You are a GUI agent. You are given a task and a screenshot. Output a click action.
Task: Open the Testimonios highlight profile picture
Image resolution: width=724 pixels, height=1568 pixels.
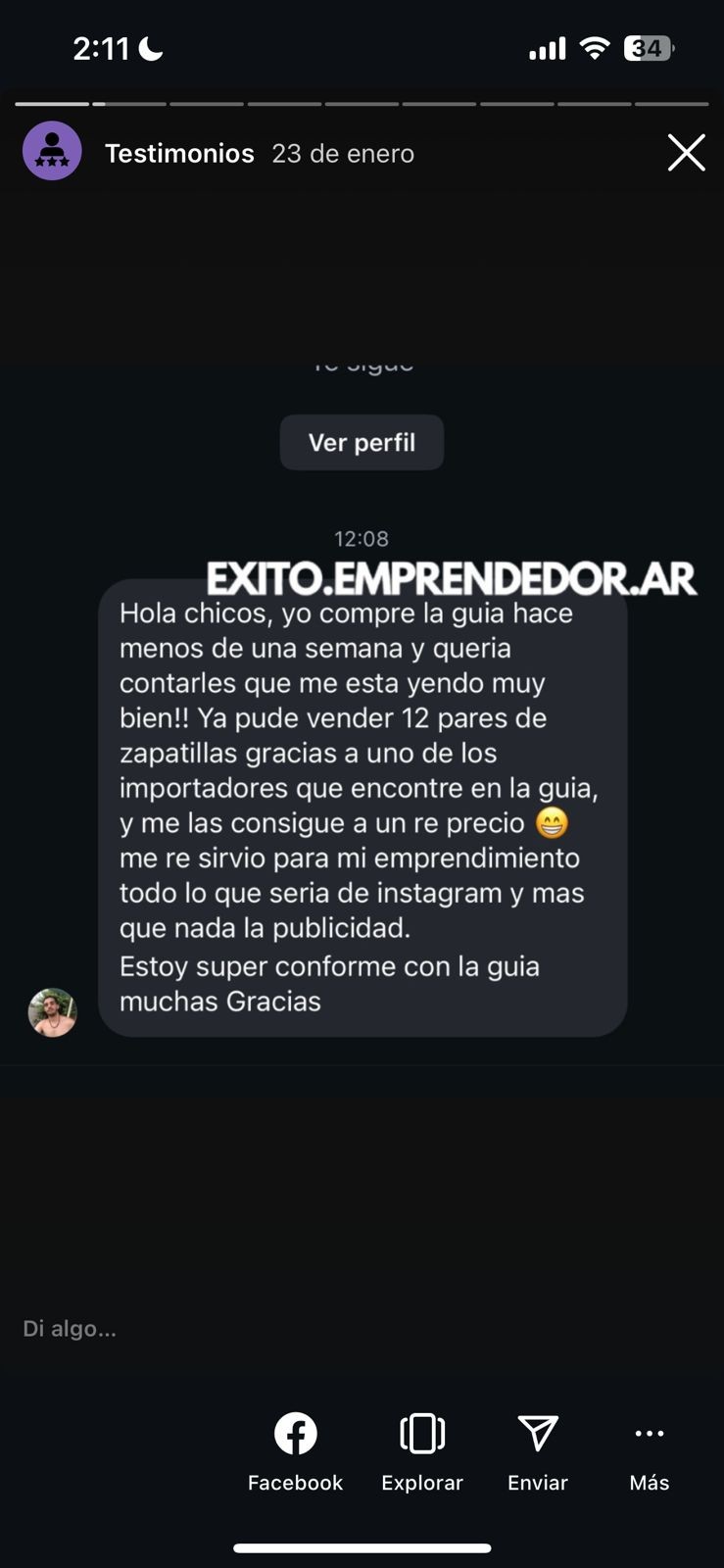click(52, 152)
